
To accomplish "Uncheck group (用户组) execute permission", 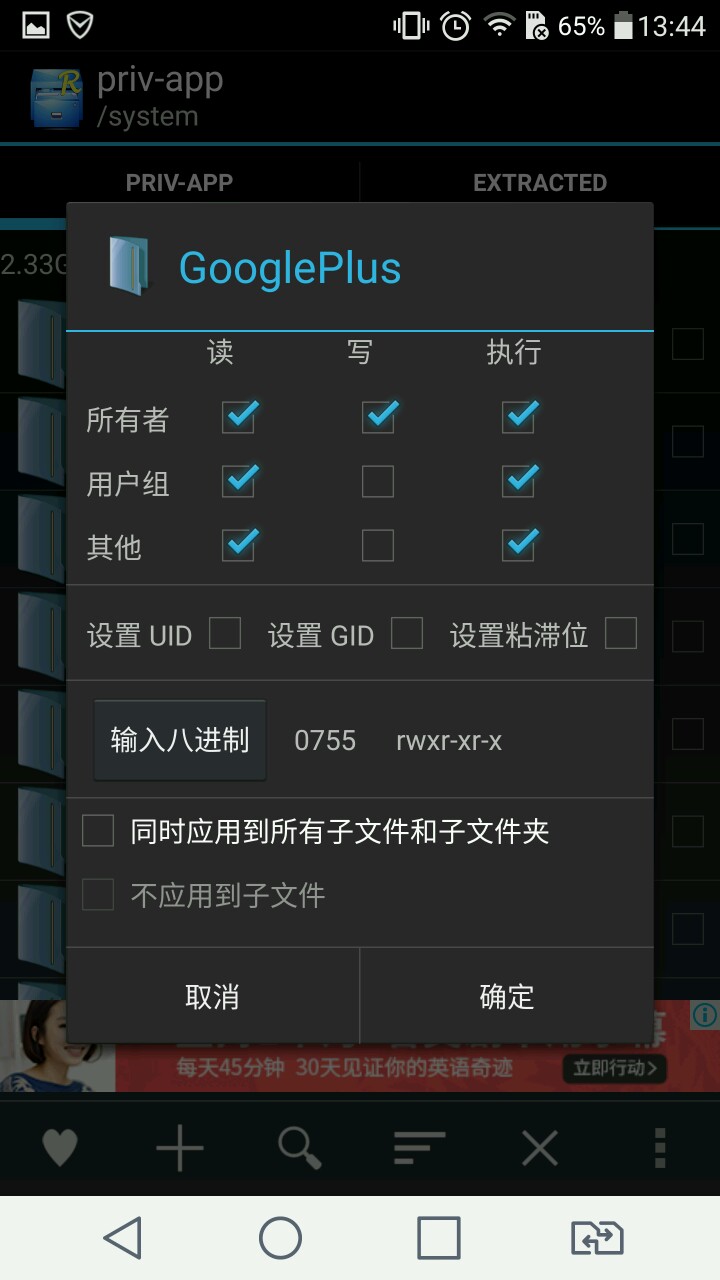I will (518, 482).
